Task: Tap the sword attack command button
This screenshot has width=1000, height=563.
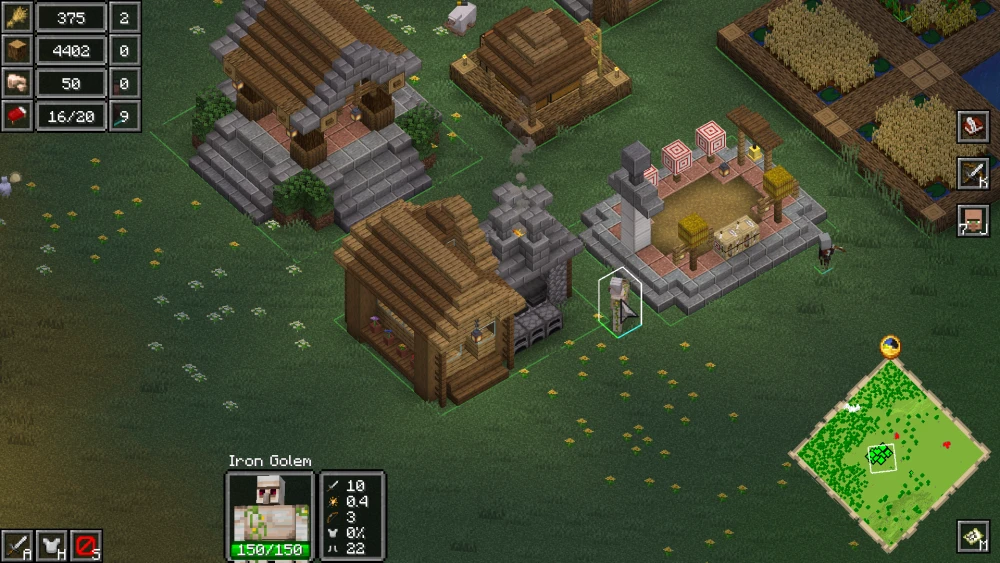Action: coord(17,545)
